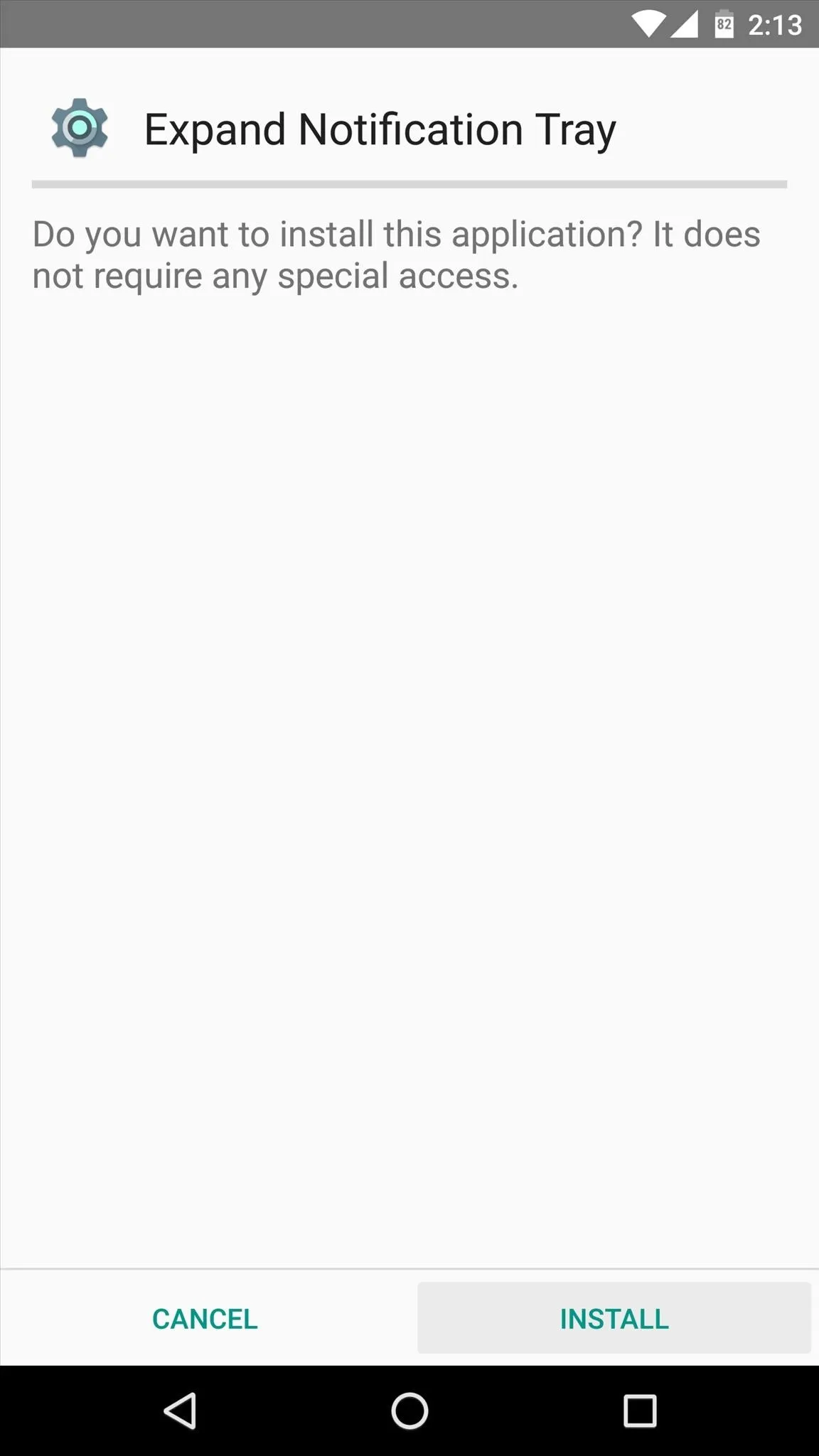Cancel the app installation
The width and height of the screenshot is (819, 1456).
(205, 1318)
